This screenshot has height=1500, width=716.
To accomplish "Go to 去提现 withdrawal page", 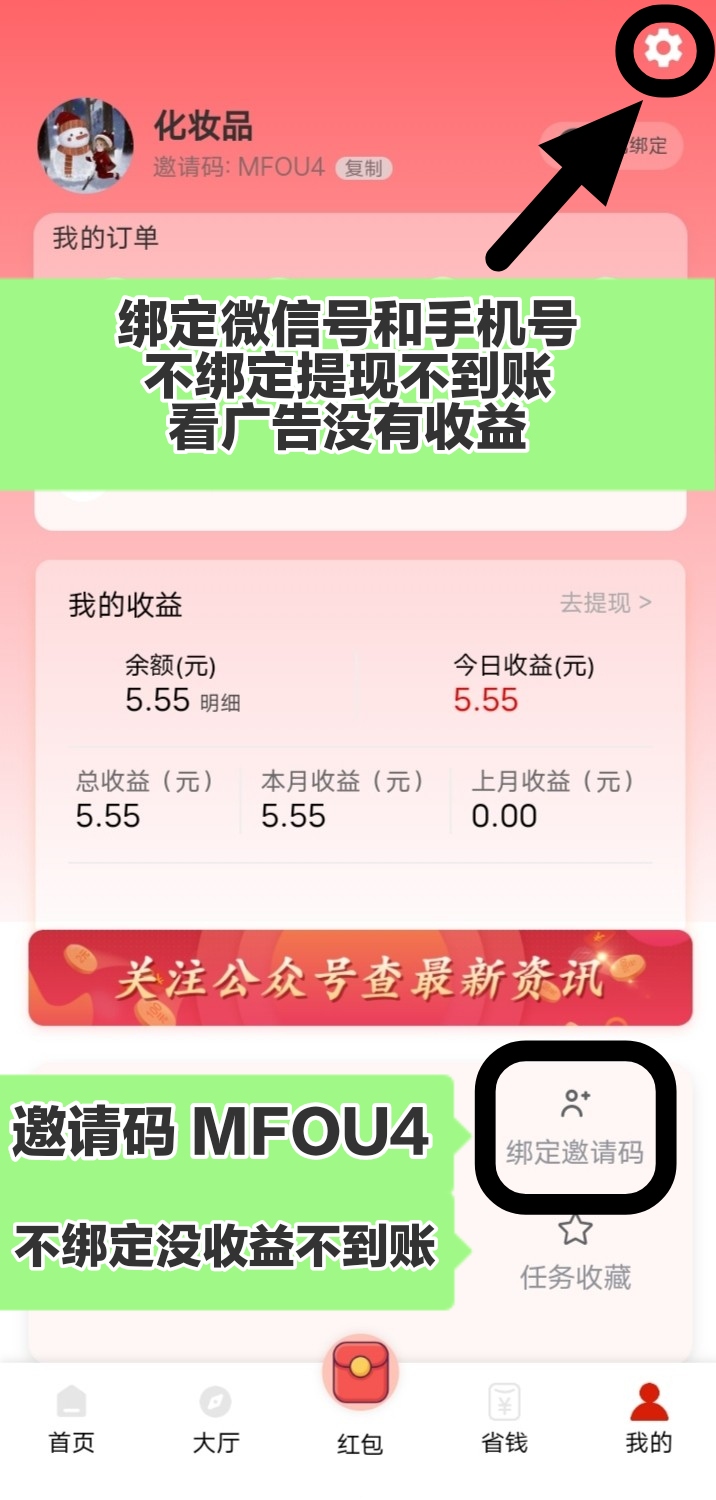I will click(x=605, y=603).
